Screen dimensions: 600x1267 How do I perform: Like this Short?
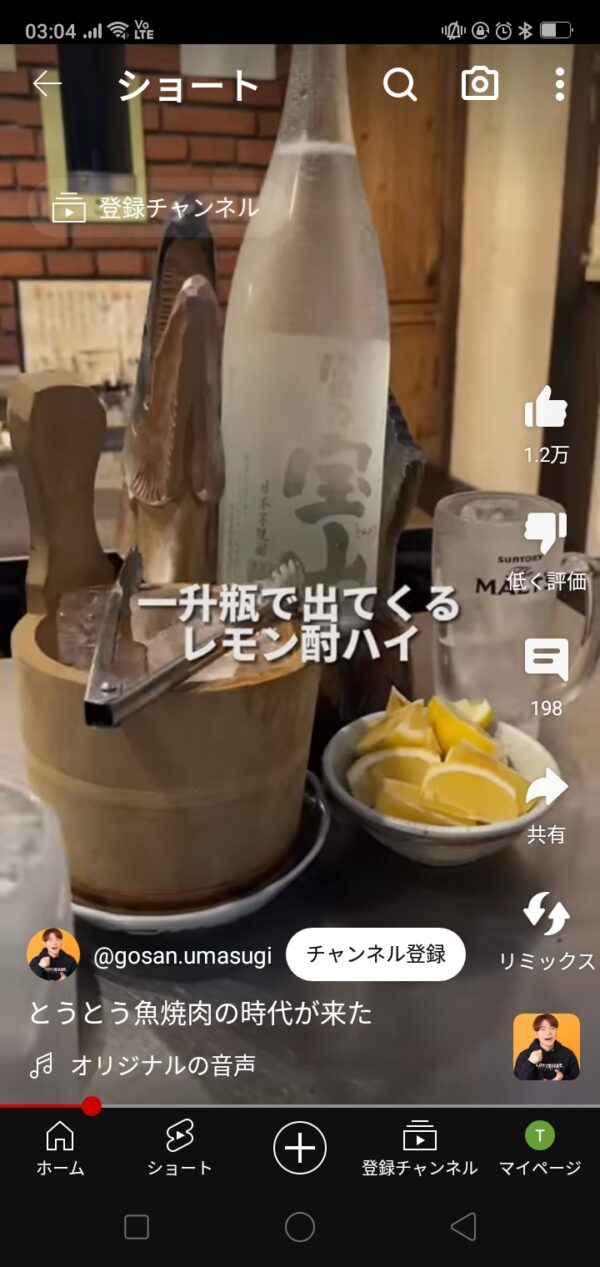[x=546, y=408]
